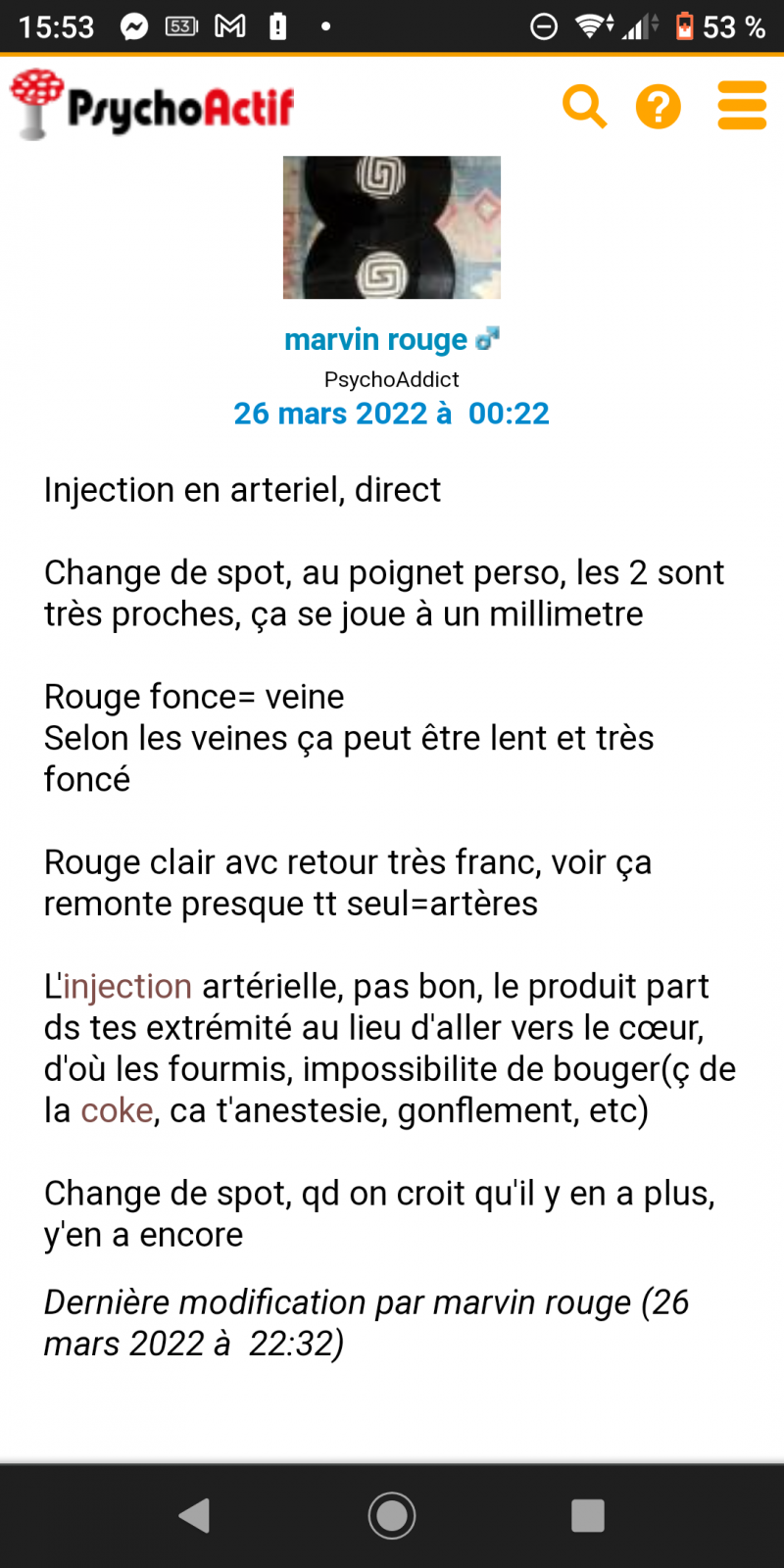Open marvin rouge's avatar picture
Viewport: 784px width, 1568px height.
(x=392, y=227)
